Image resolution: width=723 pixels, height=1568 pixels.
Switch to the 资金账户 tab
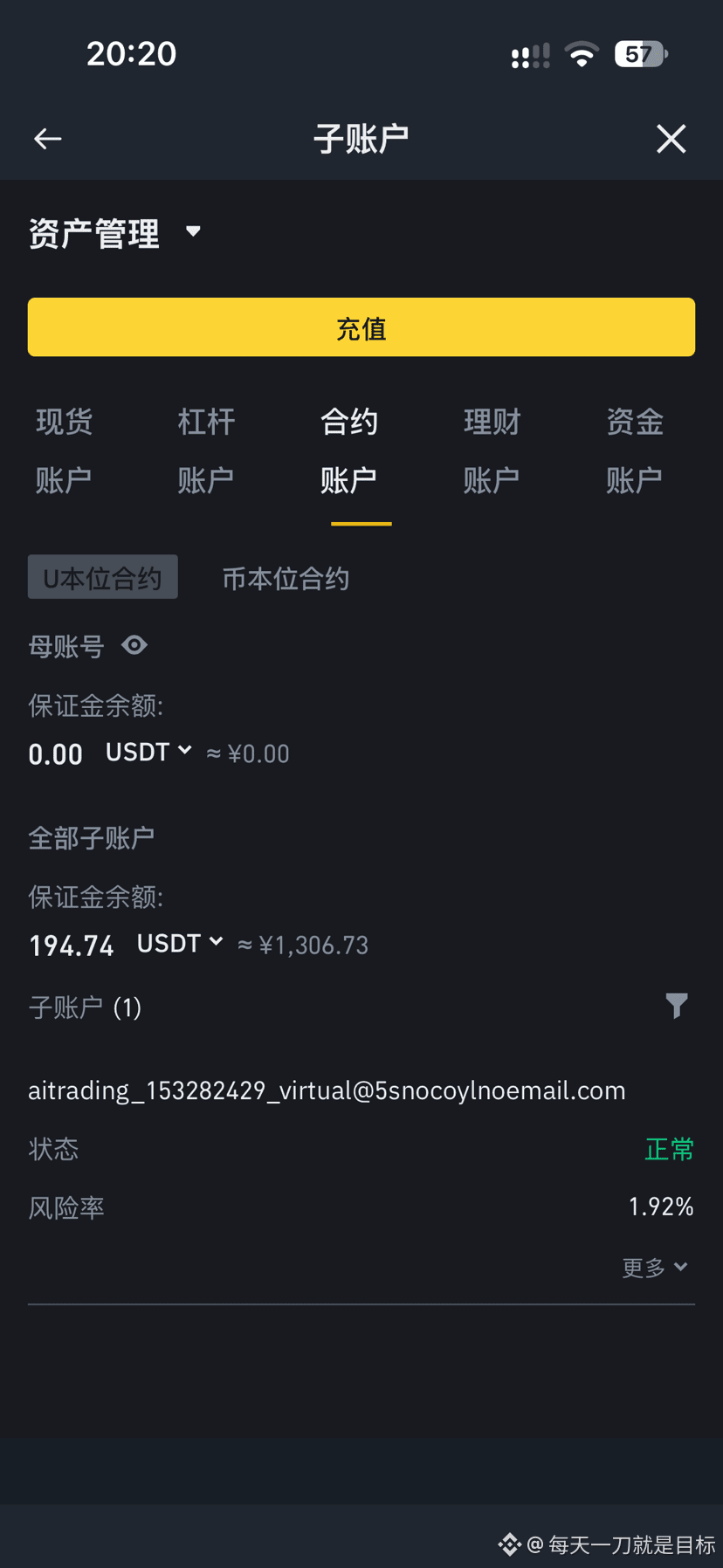[x=635, y=450]
